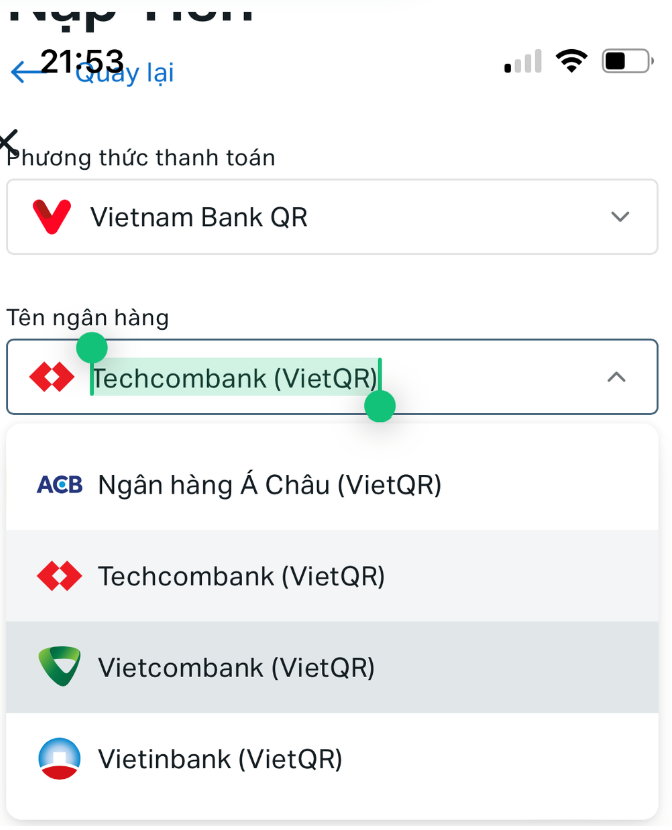Open the Vietnam Bank QR payment method dropdown

[x=331, y=217]
